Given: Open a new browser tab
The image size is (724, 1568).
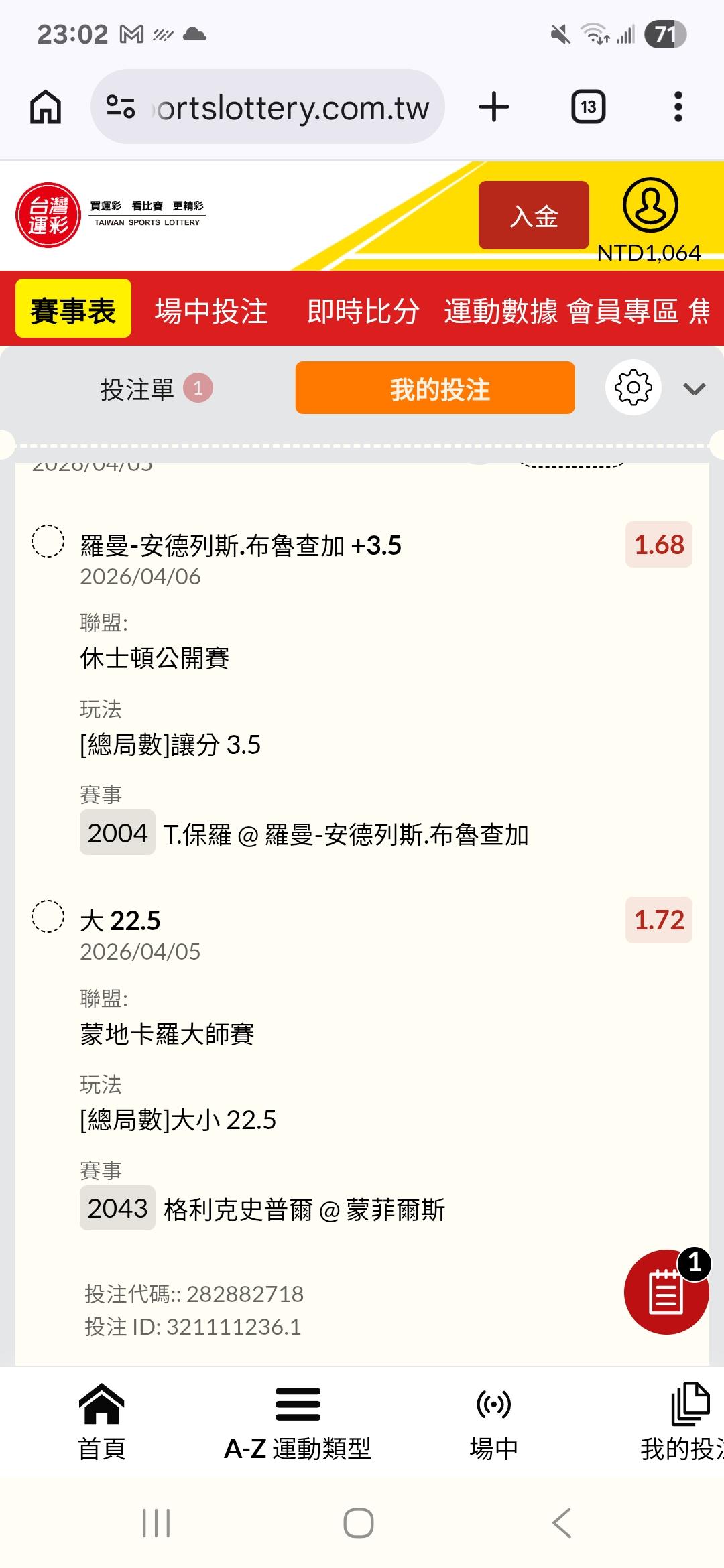Looking at the screenshot, I should click(494, 107).
